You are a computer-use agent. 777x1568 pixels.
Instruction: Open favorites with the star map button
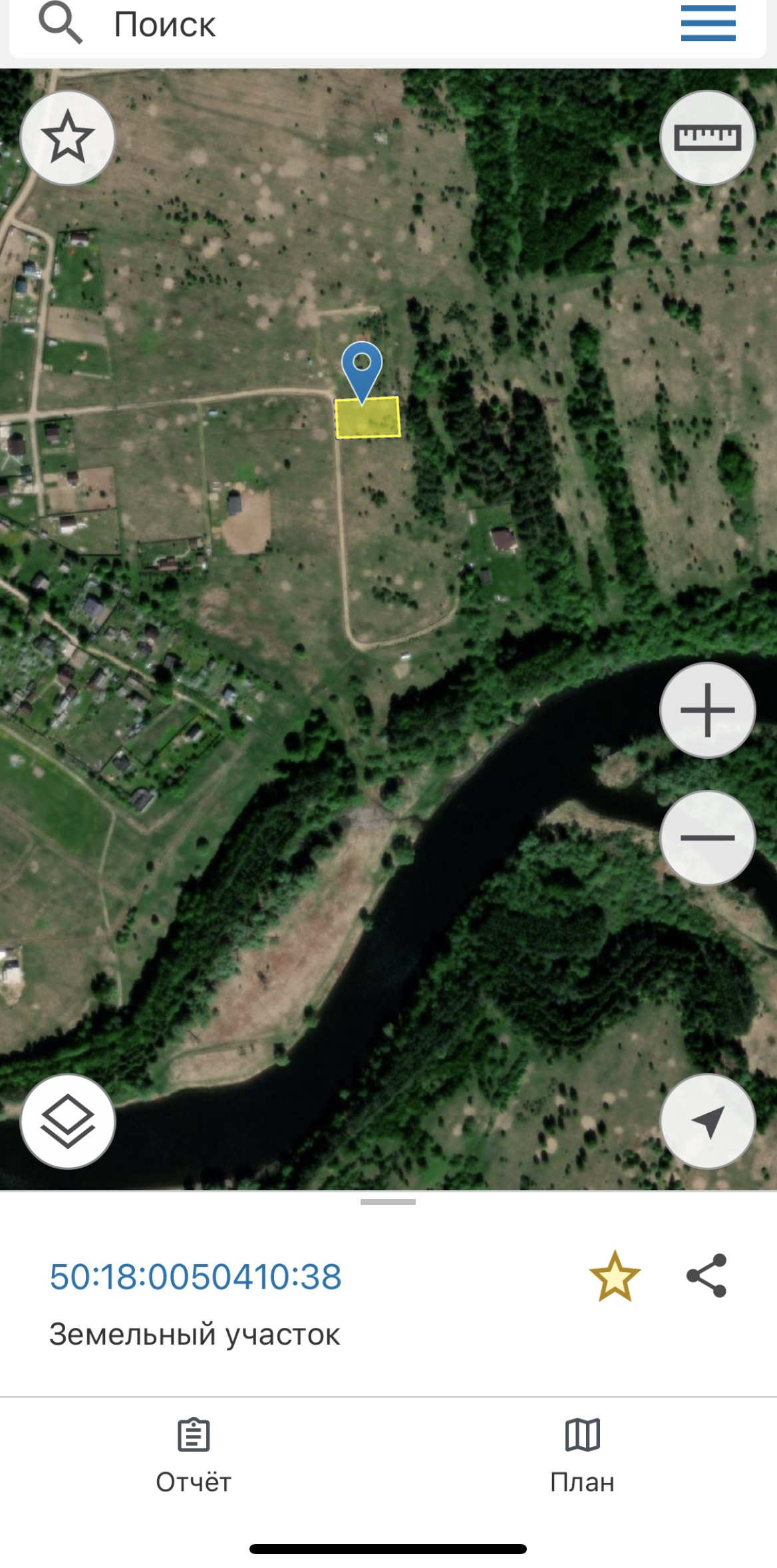(68, 138)
